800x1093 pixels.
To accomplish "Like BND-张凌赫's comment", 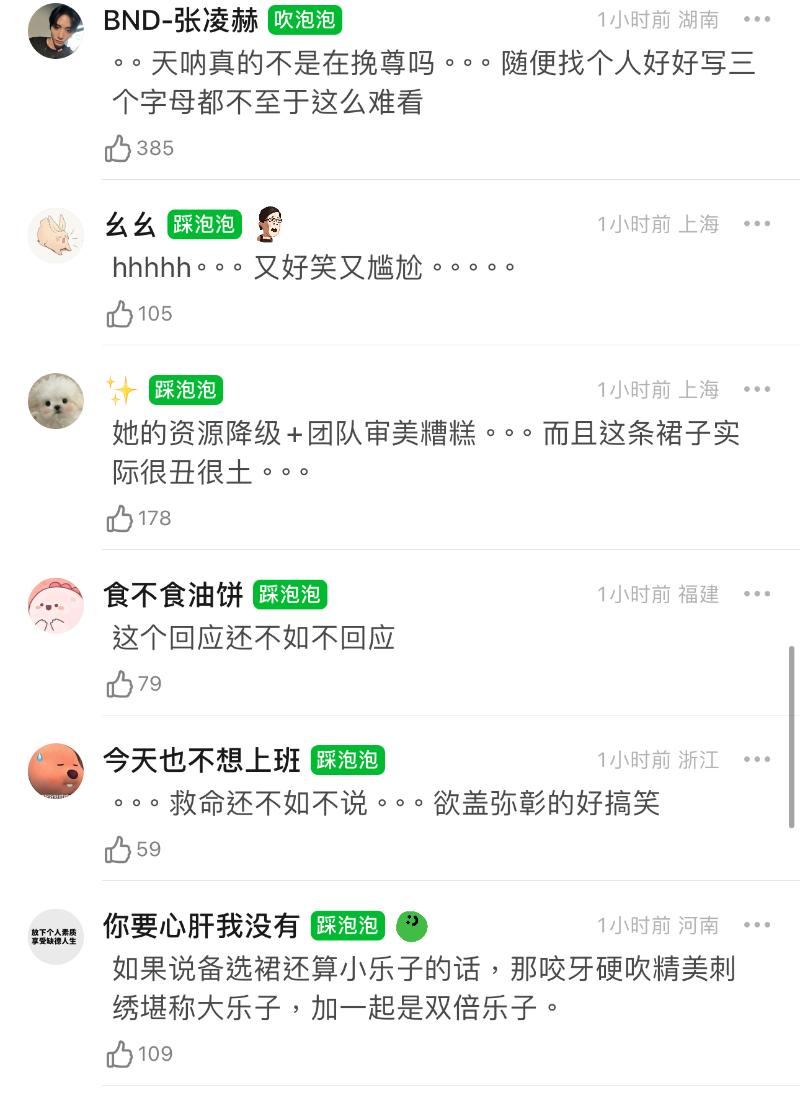I will [x=119, y=149].
